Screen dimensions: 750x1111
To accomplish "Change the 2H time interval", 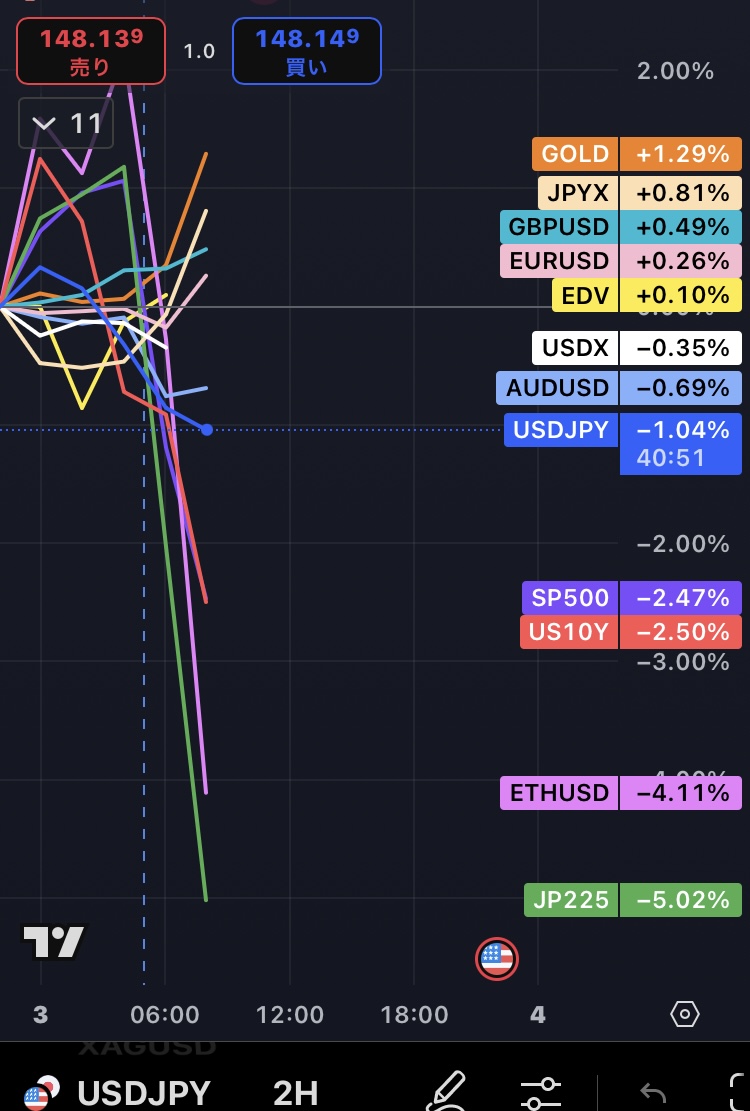I will point(296,1092).
